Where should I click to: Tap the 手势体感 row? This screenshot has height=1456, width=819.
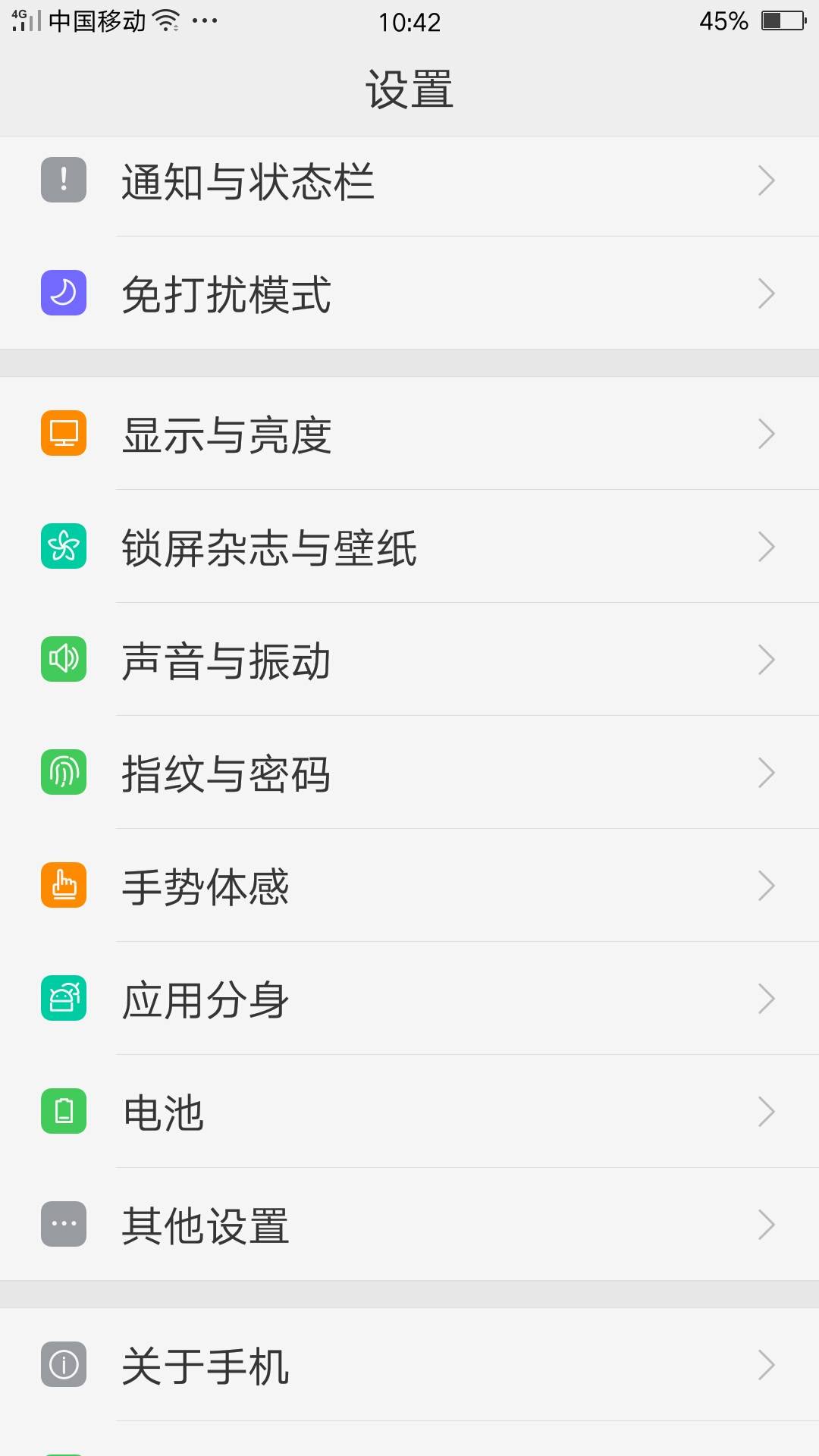tap(409, 886)
